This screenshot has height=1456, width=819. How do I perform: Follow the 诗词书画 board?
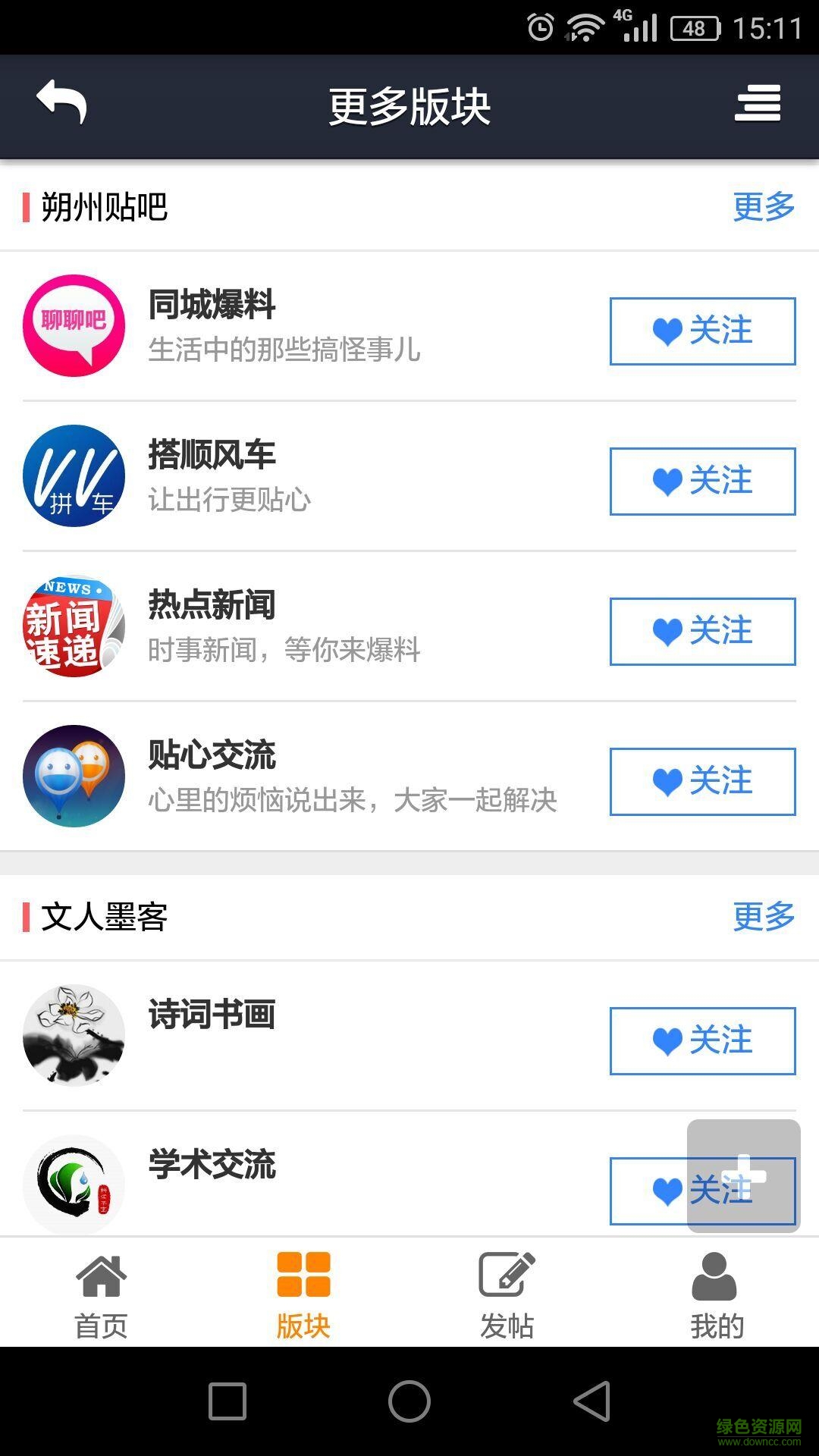(x=702, y=1040)
